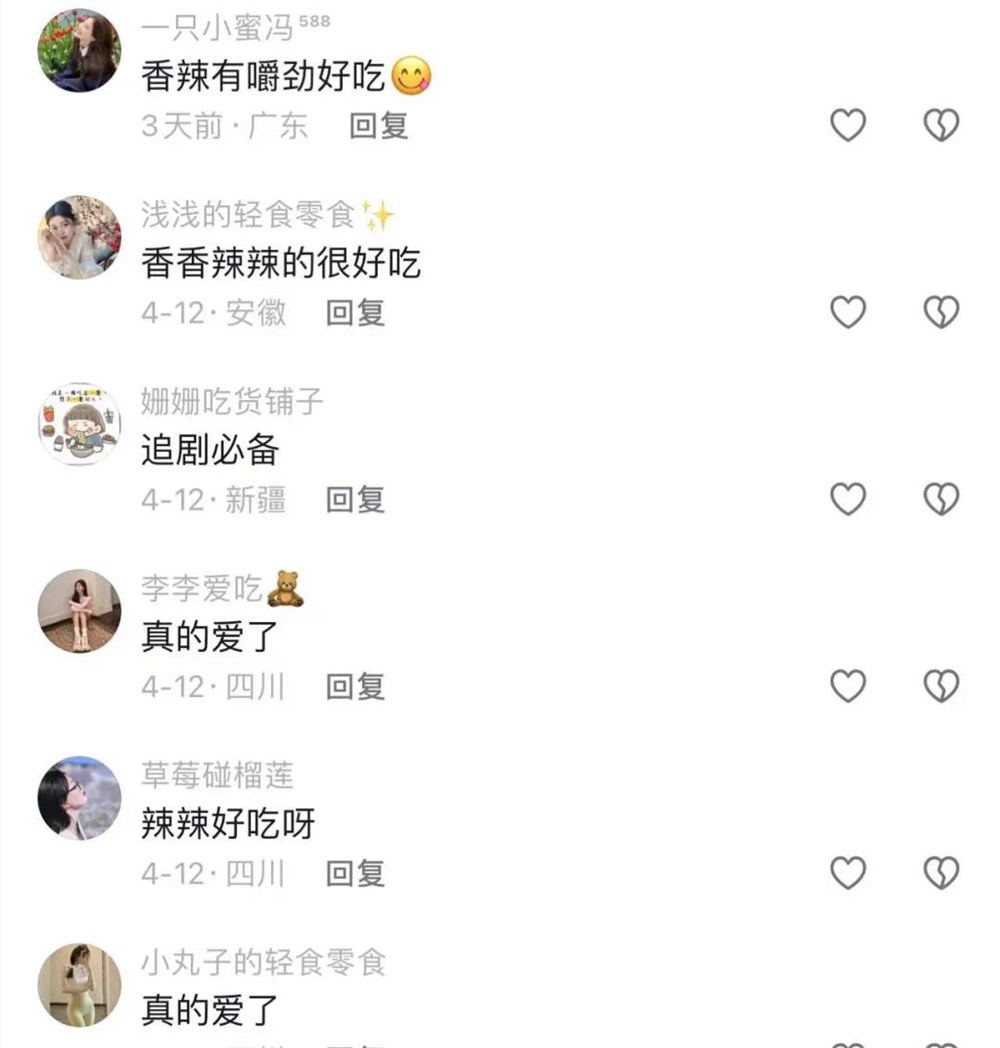Reply to 一只小蜜冯's comment
1000x1048 pixels.
(377, 127)
